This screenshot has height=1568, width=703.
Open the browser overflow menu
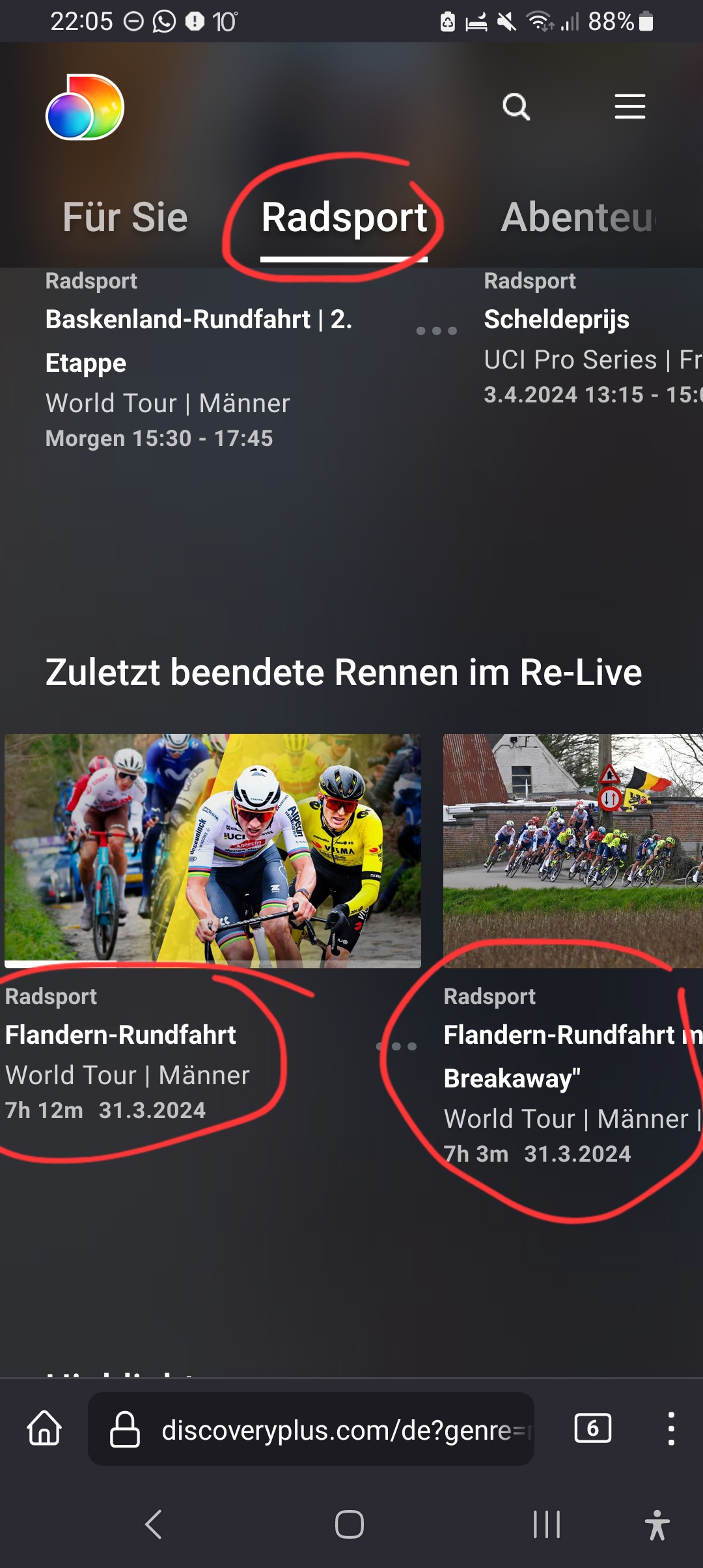pos(671,1429)
